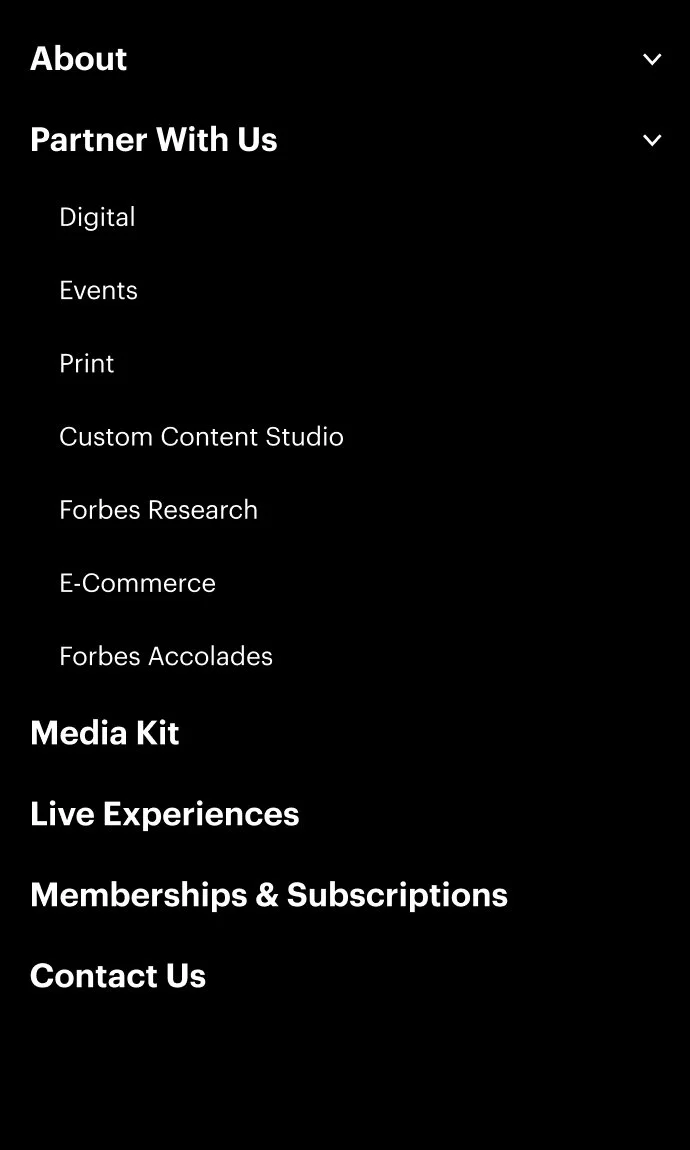Go to the Events page
Viewport: 690px width, 1150px height.
98,290
